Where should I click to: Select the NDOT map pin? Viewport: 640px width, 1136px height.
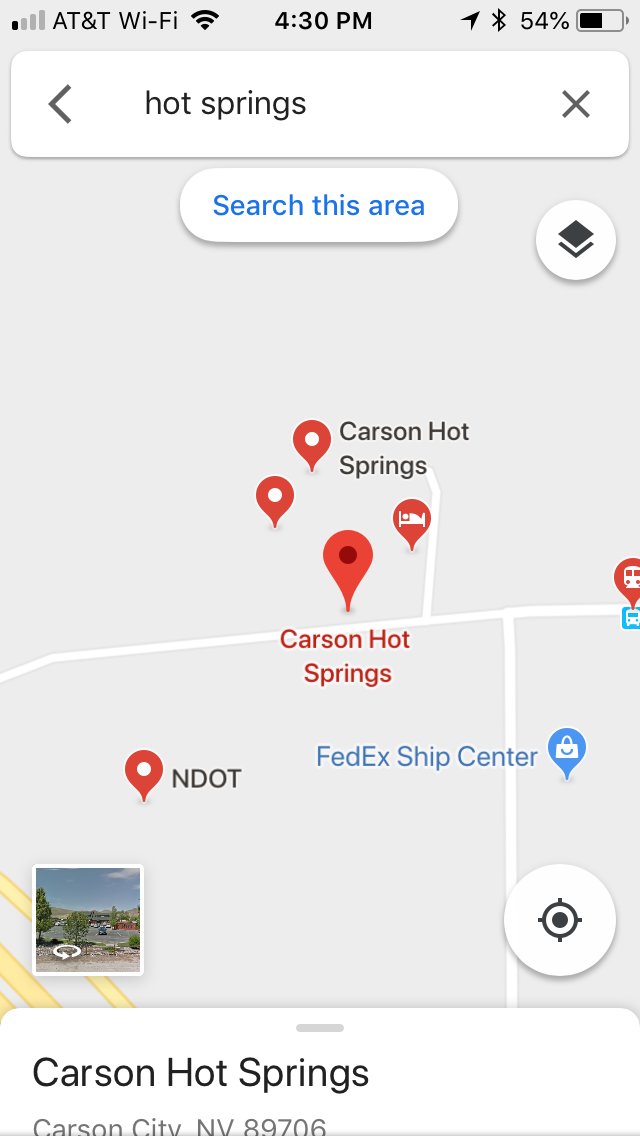pyautogui.click(x=144, y=775)
